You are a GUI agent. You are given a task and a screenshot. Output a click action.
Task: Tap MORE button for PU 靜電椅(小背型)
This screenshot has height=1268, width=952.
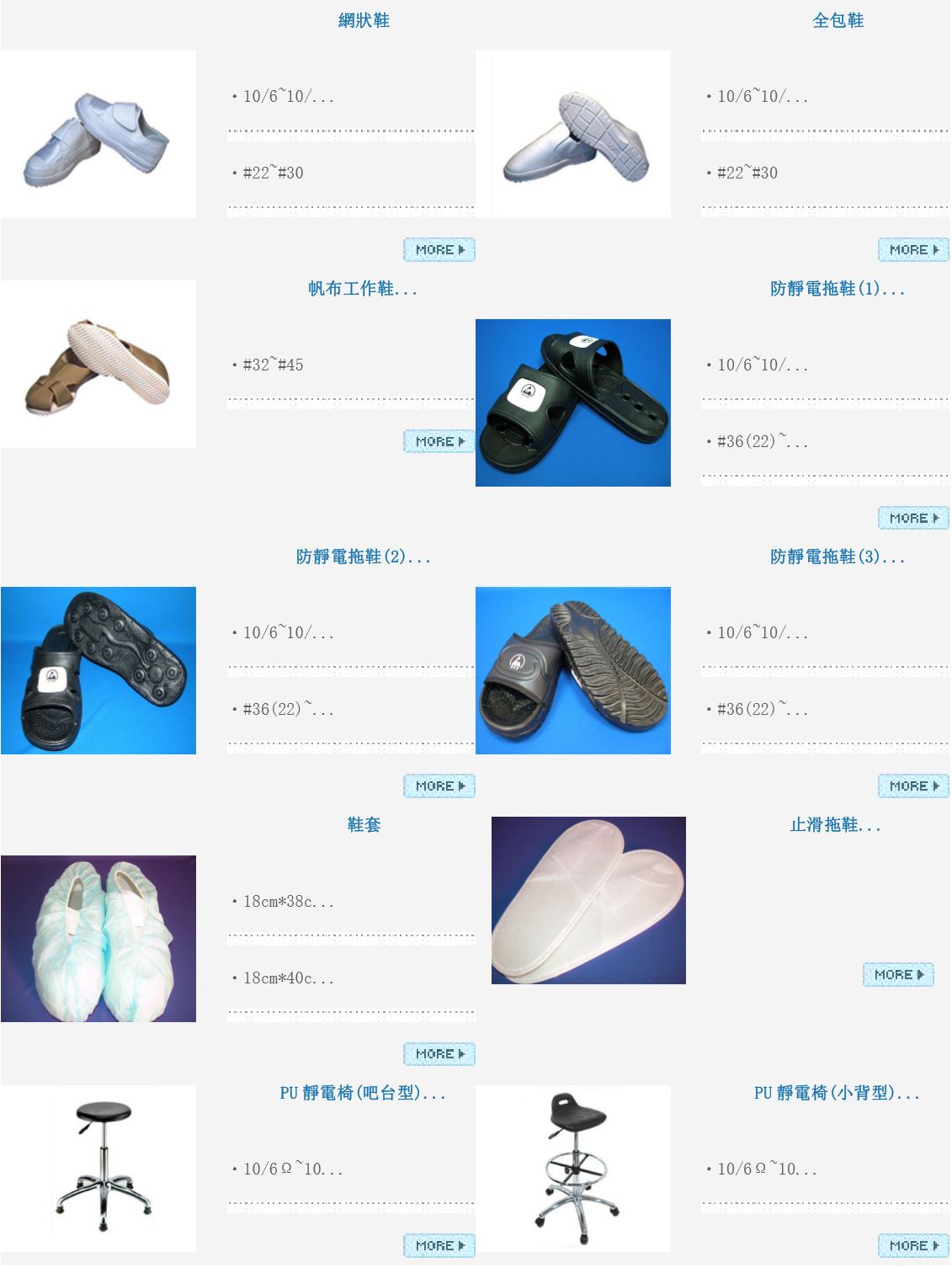[912, 1245]
